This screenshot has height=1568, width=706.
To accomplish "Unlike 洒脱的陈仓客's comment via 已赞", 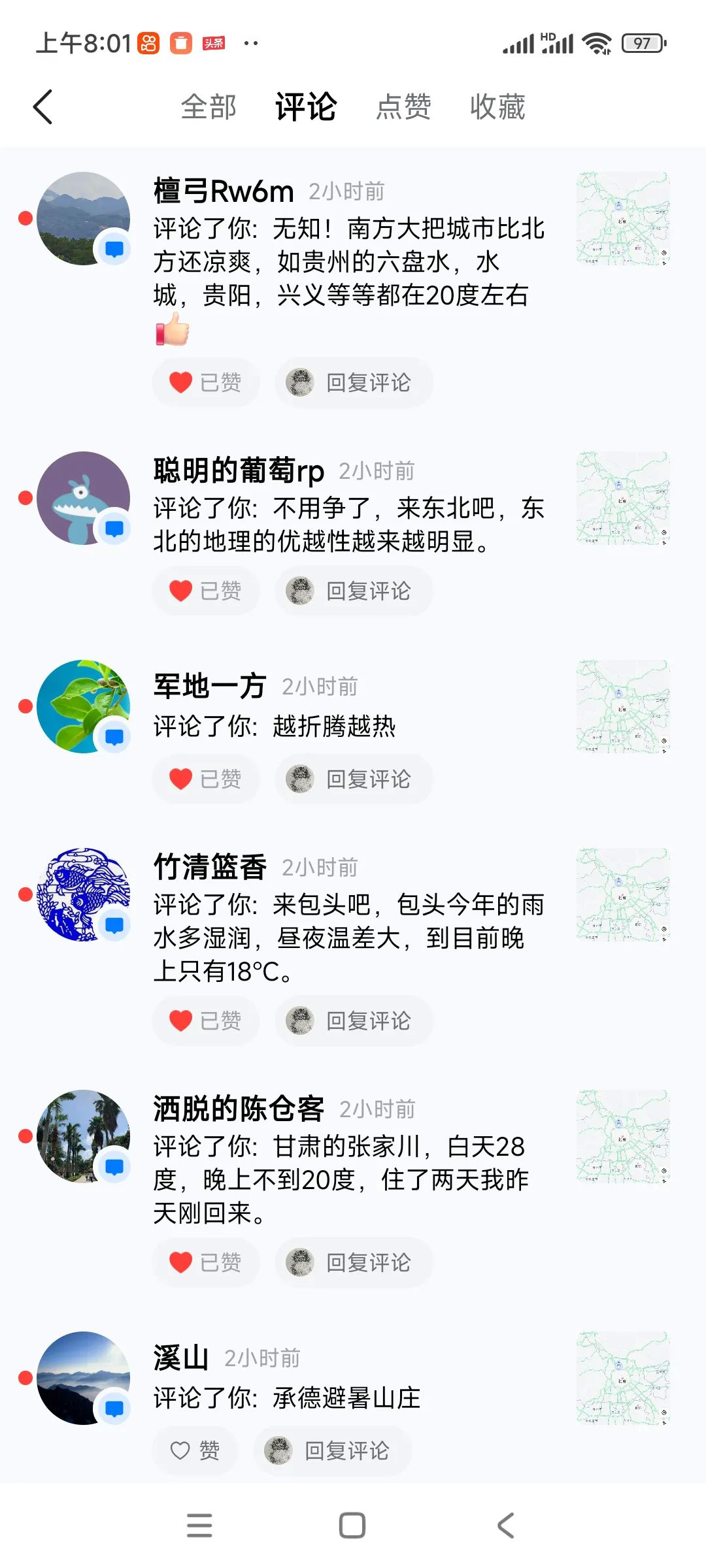I will coord(206,1262).
